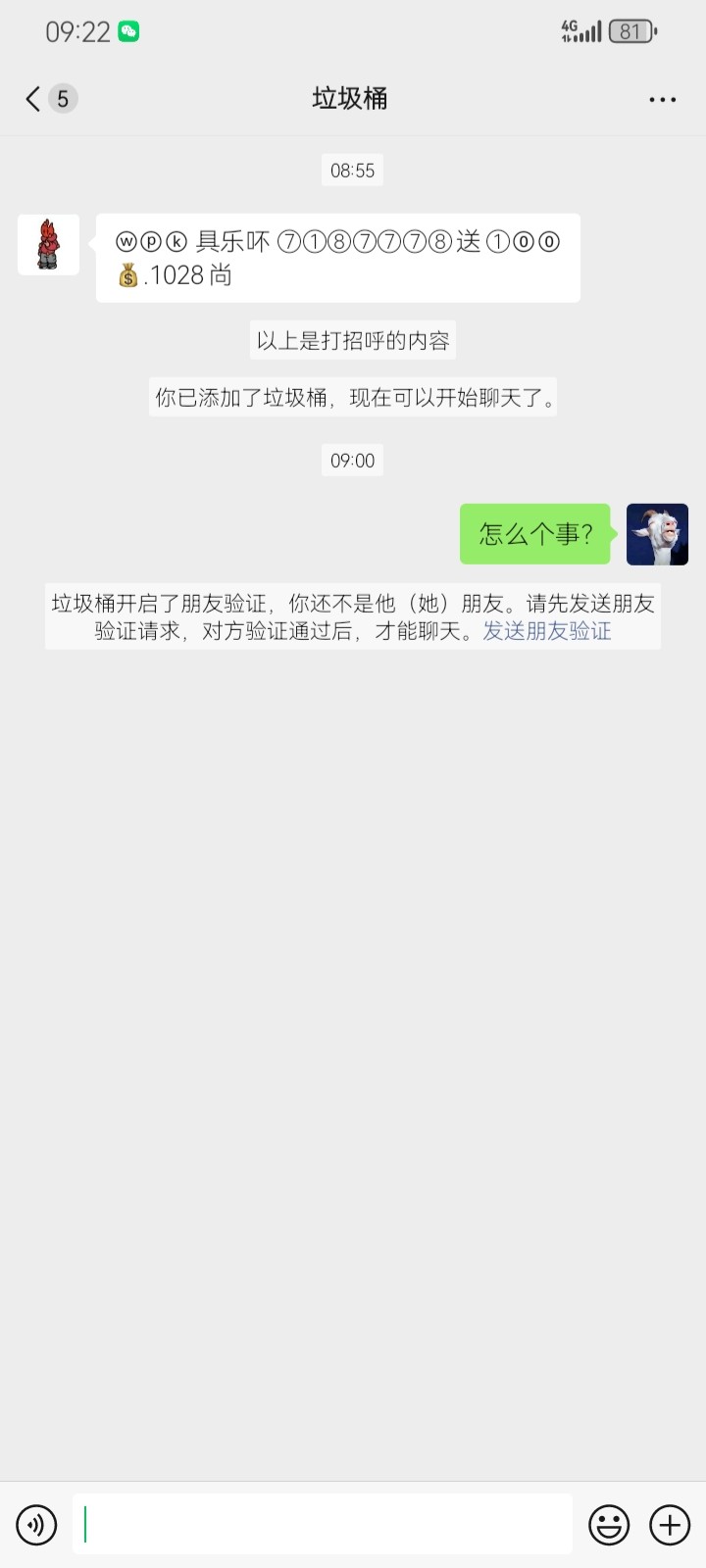706x1568 pixels.
Task: Open my own goat avatar profile
Action: (657, 534)
